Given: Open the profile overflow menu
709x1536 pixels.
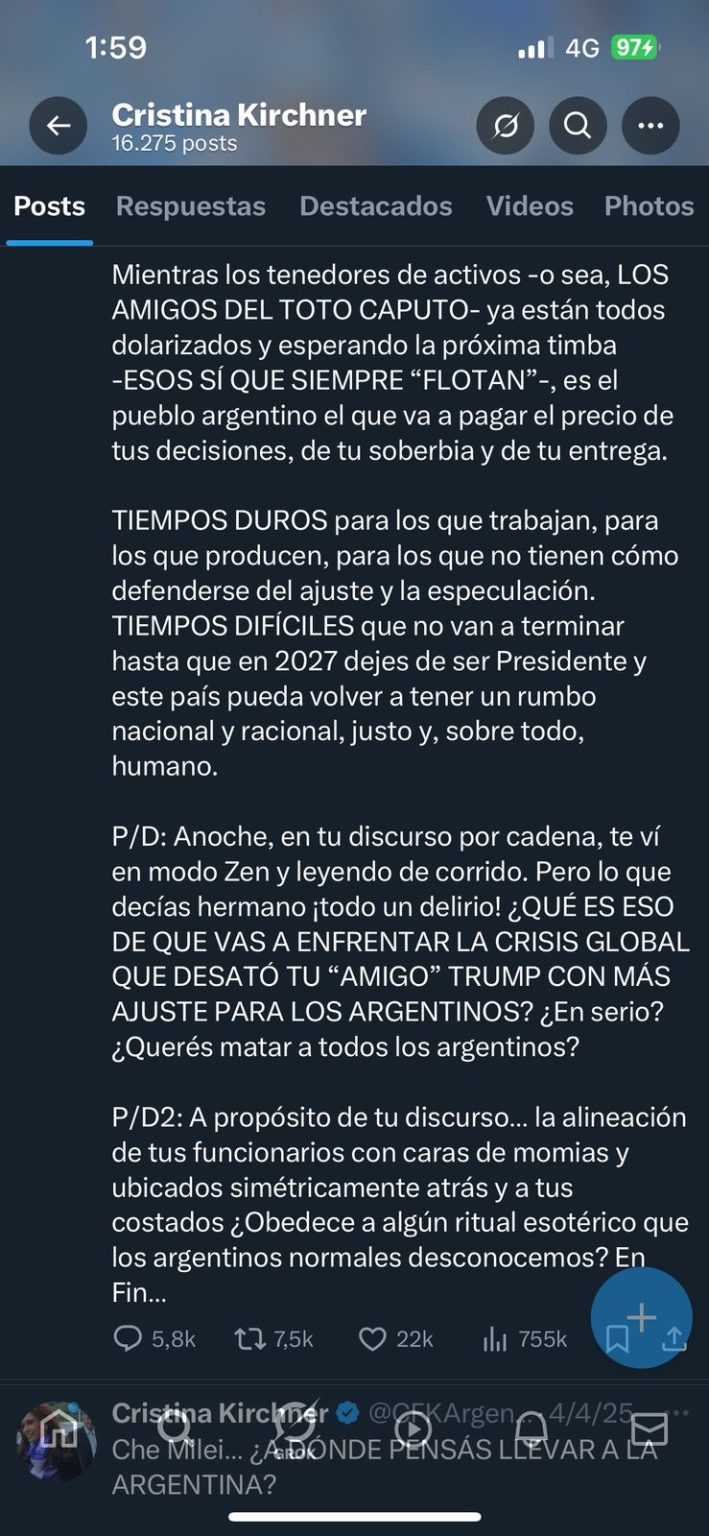Looking at the screenshot, I should point(650,126).
